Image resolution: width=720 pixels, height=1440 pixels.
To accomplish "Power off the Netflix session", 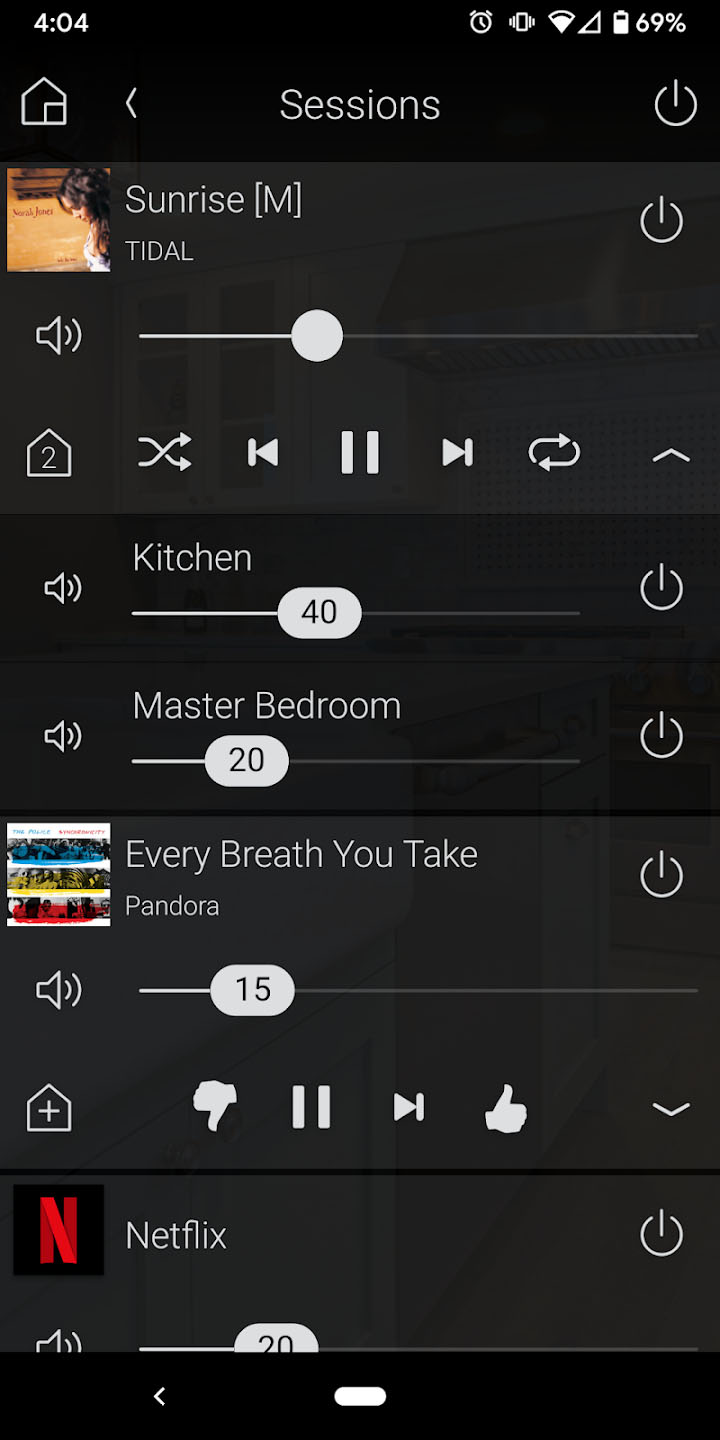I will pyautogui.click(x=661, y=1234).
